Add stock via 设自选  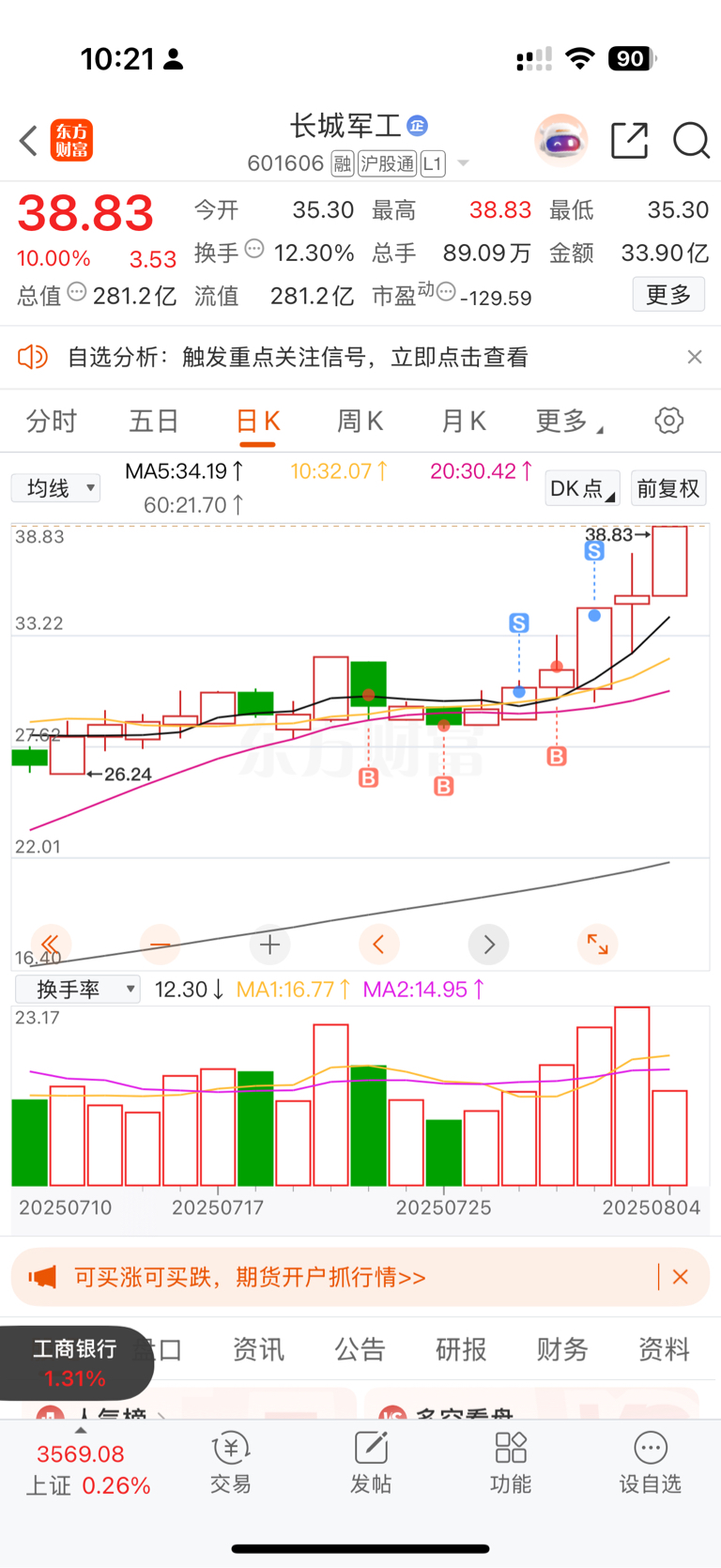pos(650,1463)
